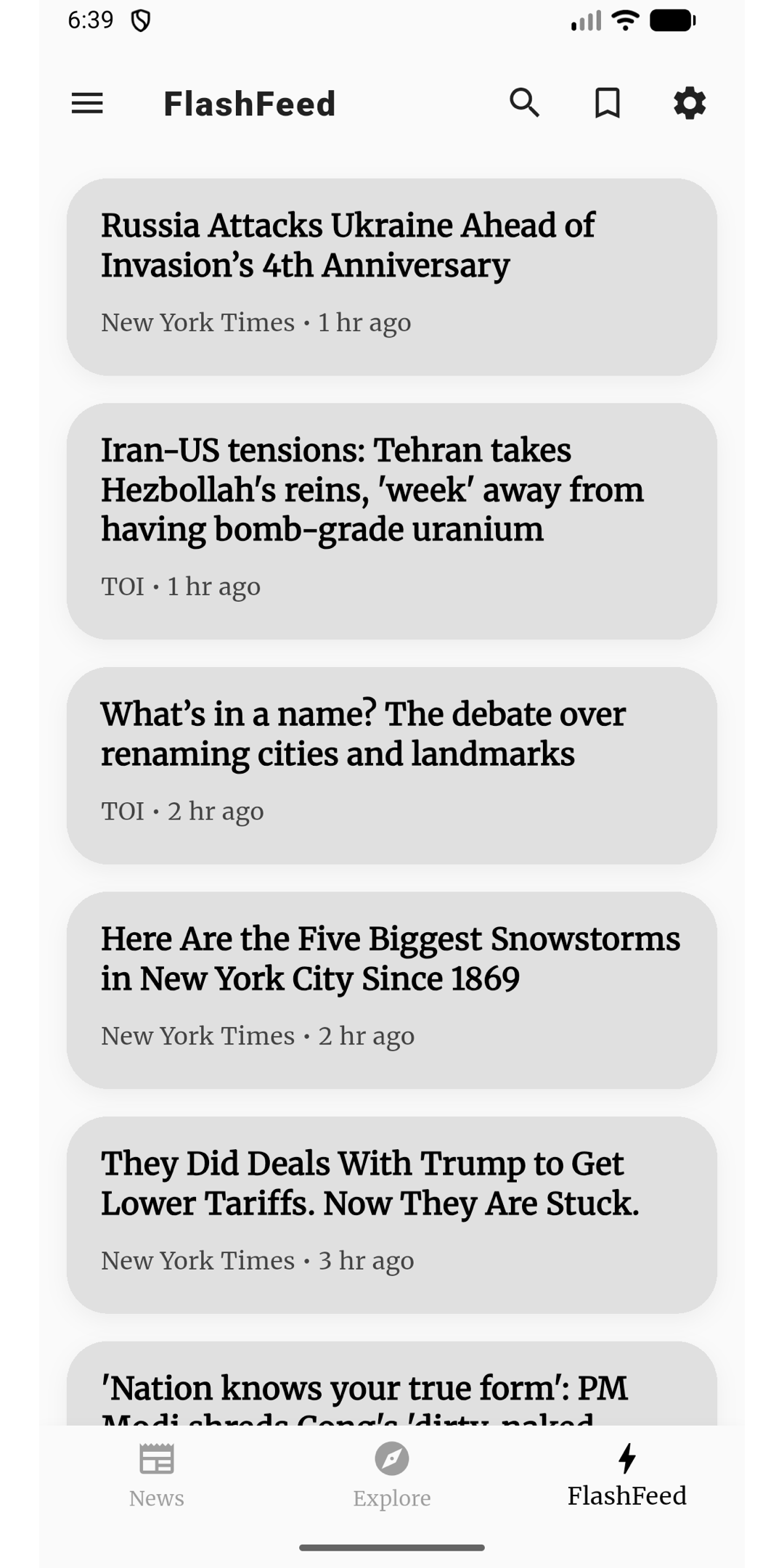Viewport: 784px width, 1568px height.
Task: Open the search icon
Action: point(524,102)
